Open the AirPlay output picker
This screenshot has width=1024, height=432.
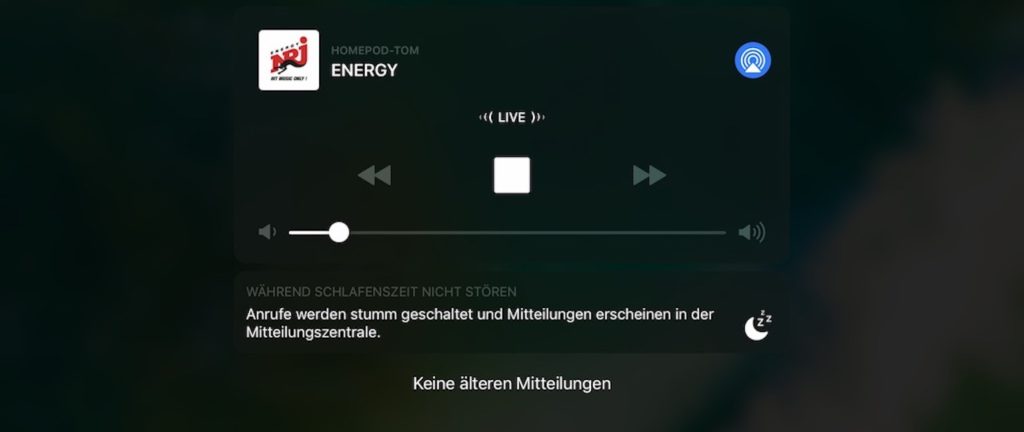point(752,60)
